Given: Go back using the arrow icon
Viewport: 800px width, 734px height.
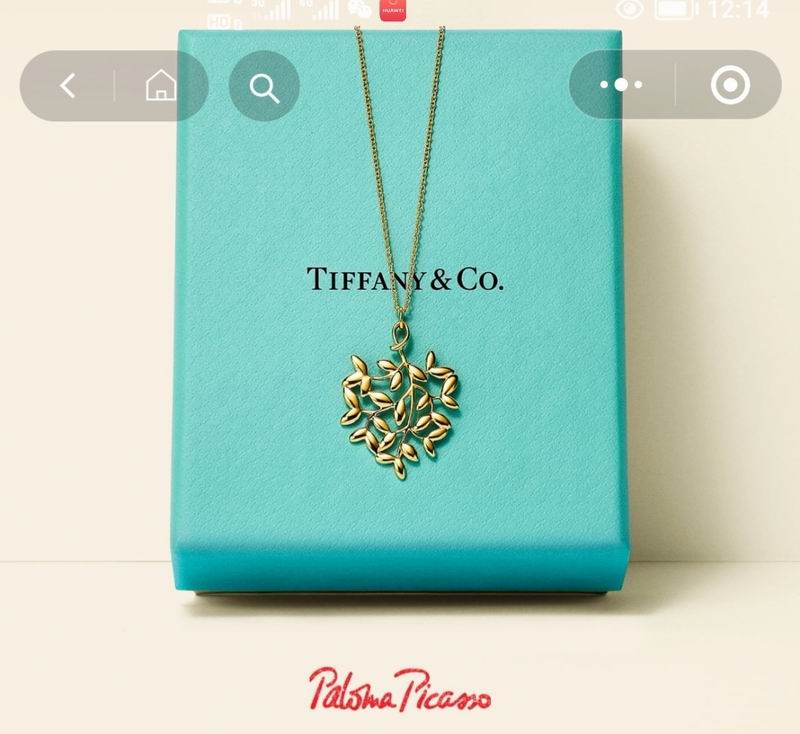Looking at the screenshot, I should click(x=67, y=86).
